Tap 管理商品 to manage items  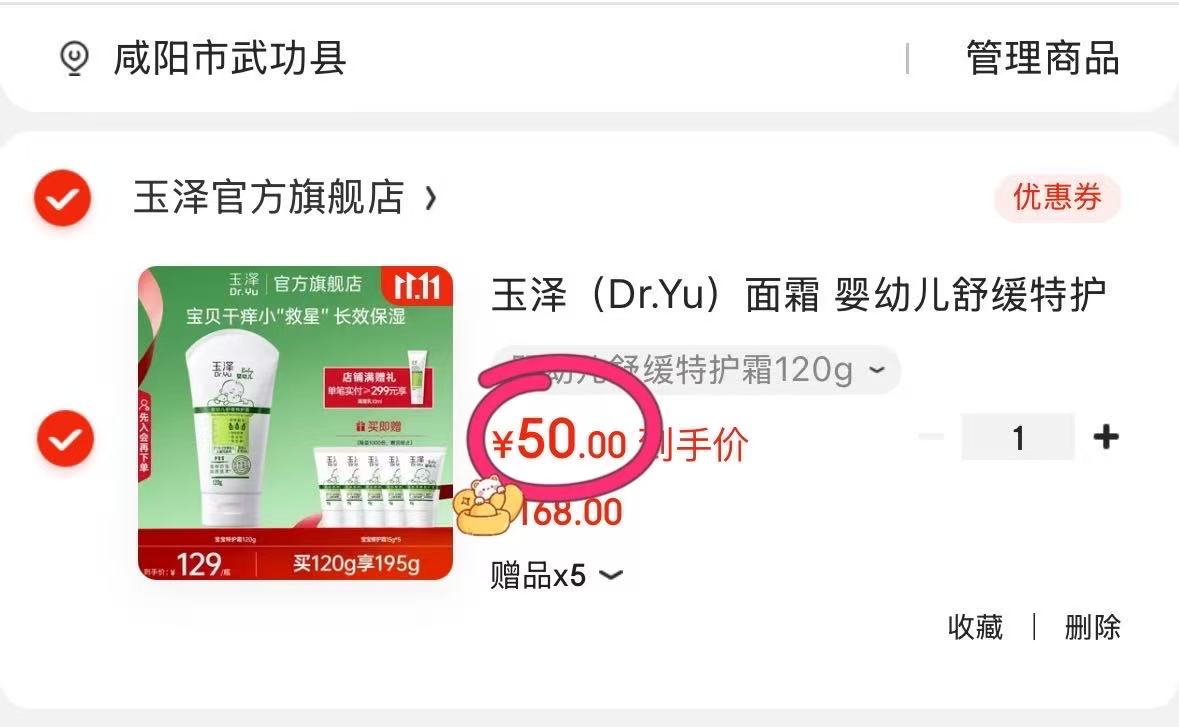(1042, 58)
